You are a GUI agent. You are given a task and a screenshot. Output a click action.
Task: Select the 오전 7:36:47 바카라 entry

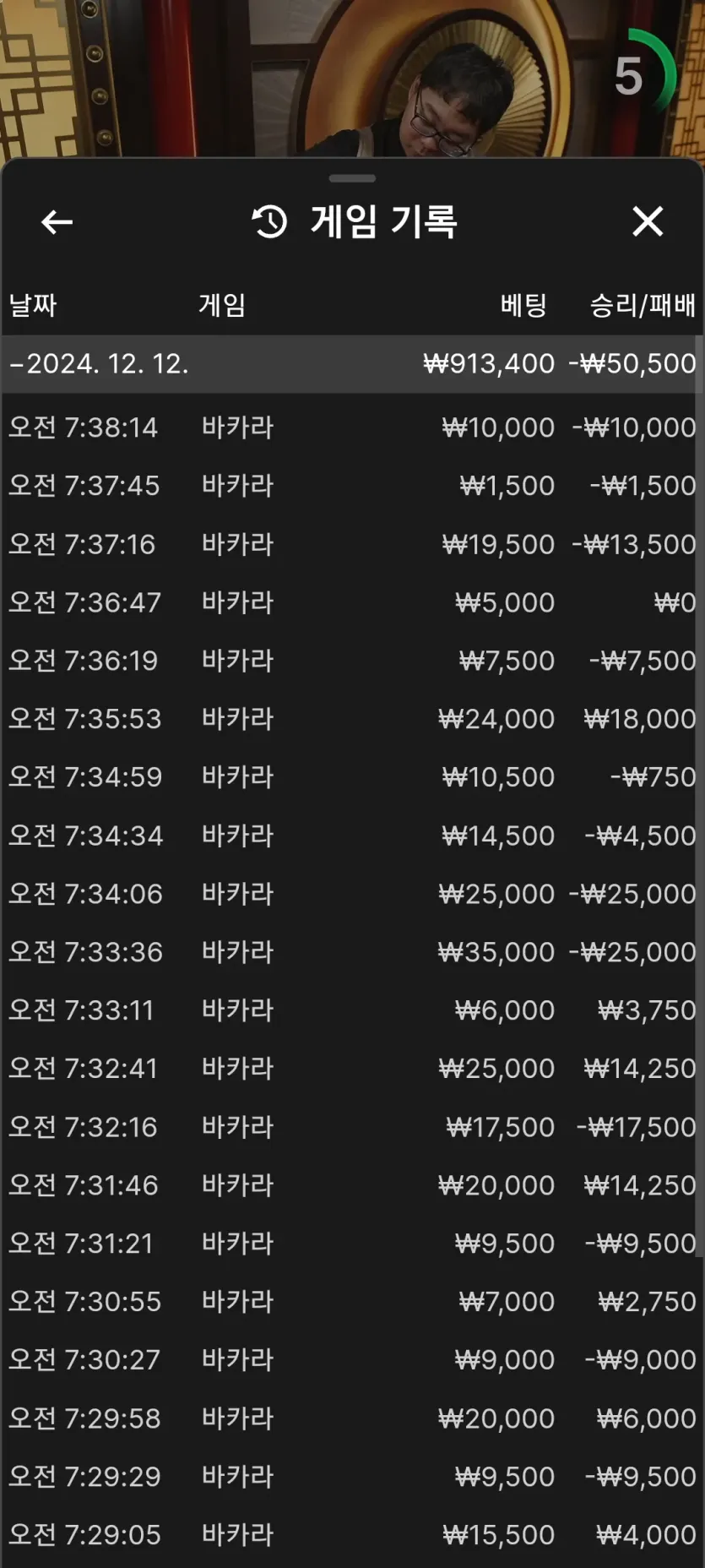coord(352,602)
